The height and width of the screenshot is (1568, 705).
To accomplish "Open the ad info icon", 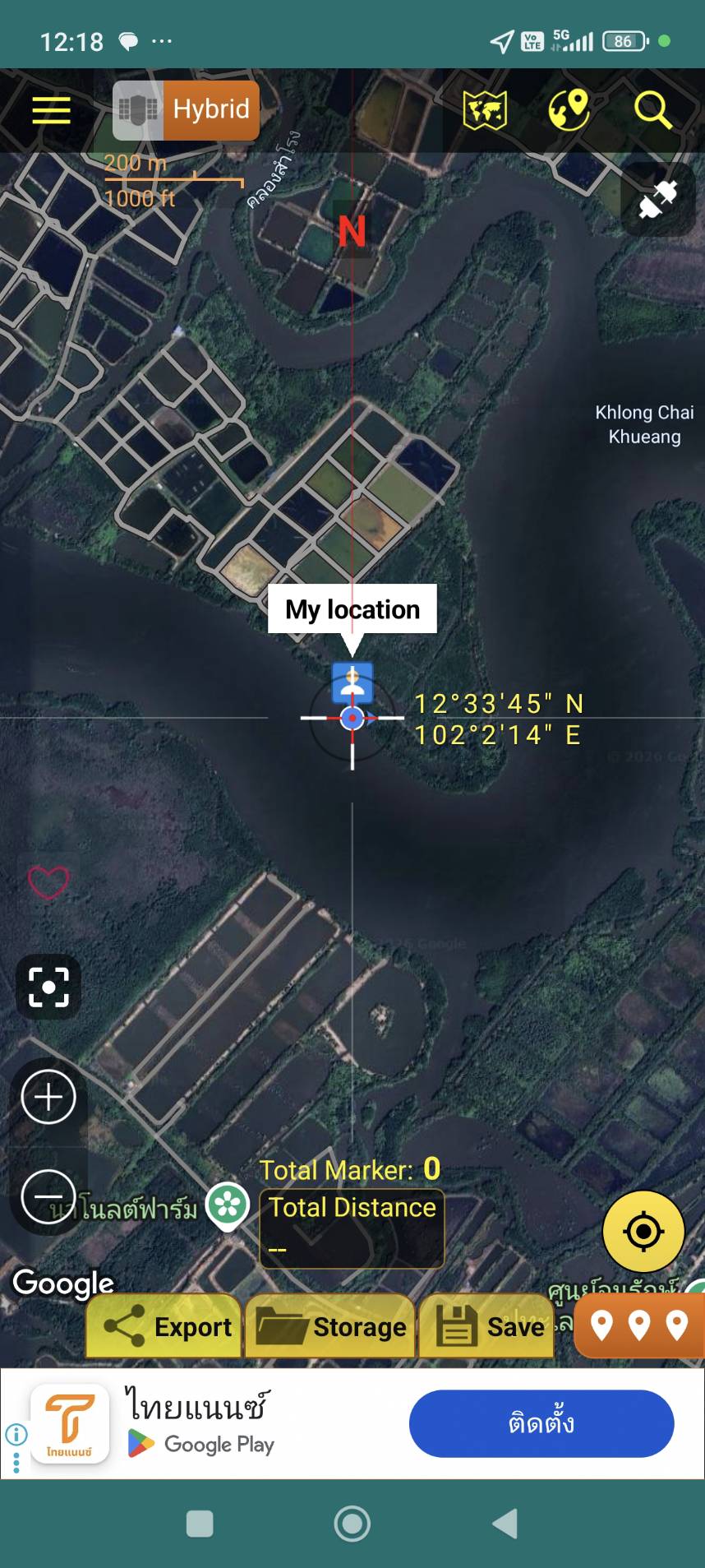I will point(16,1435).
